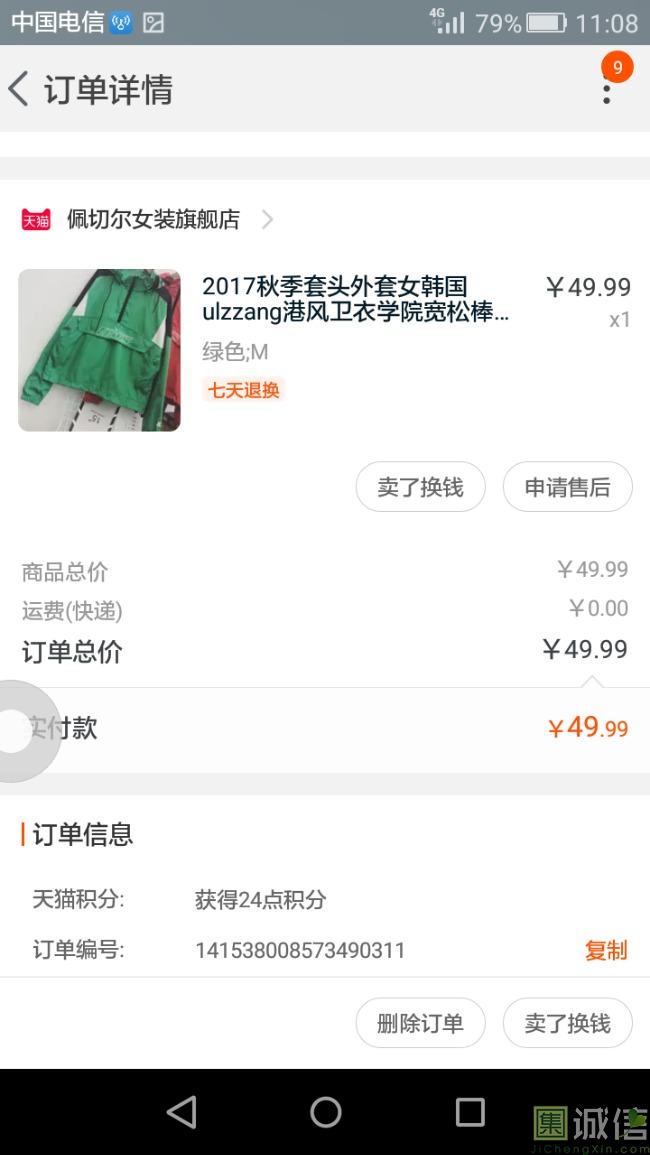This screenshot has width=650, height=1155.
Task: Go back from order details
Action: (x=18, y=89)
